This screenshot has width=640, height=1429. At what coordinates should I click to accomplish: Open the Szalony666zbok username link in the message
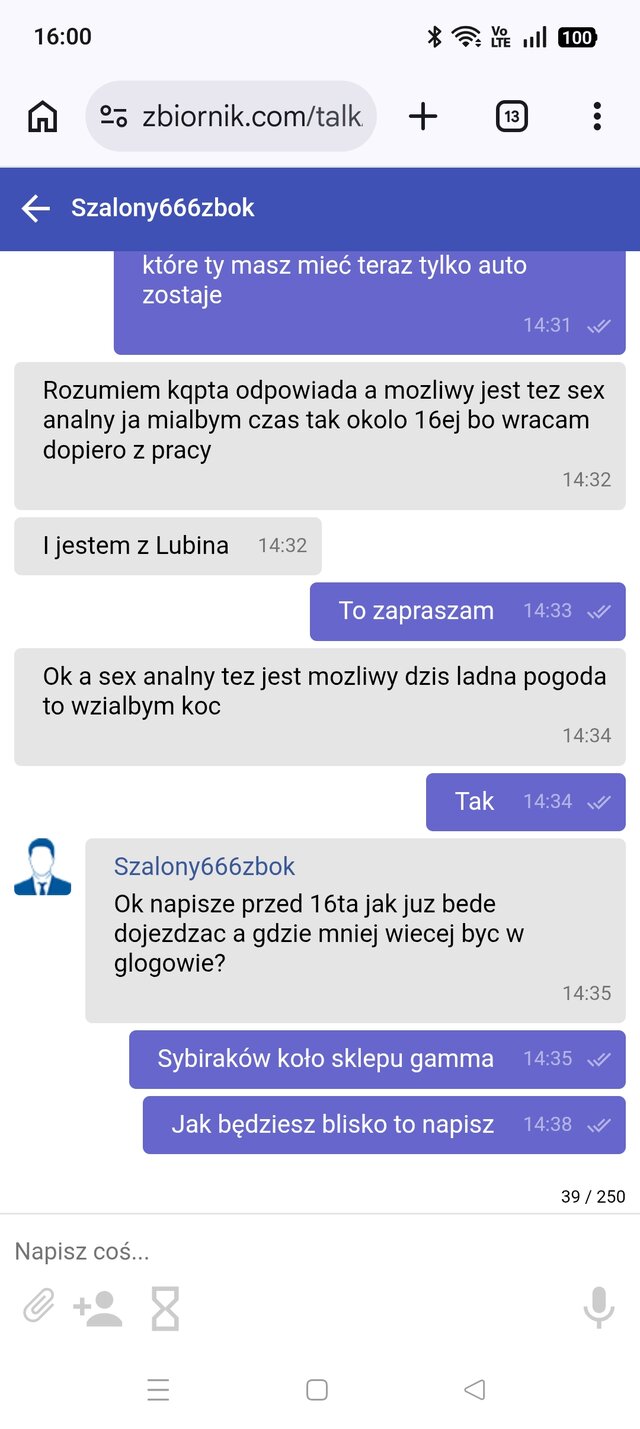click(x=204, y=866)
